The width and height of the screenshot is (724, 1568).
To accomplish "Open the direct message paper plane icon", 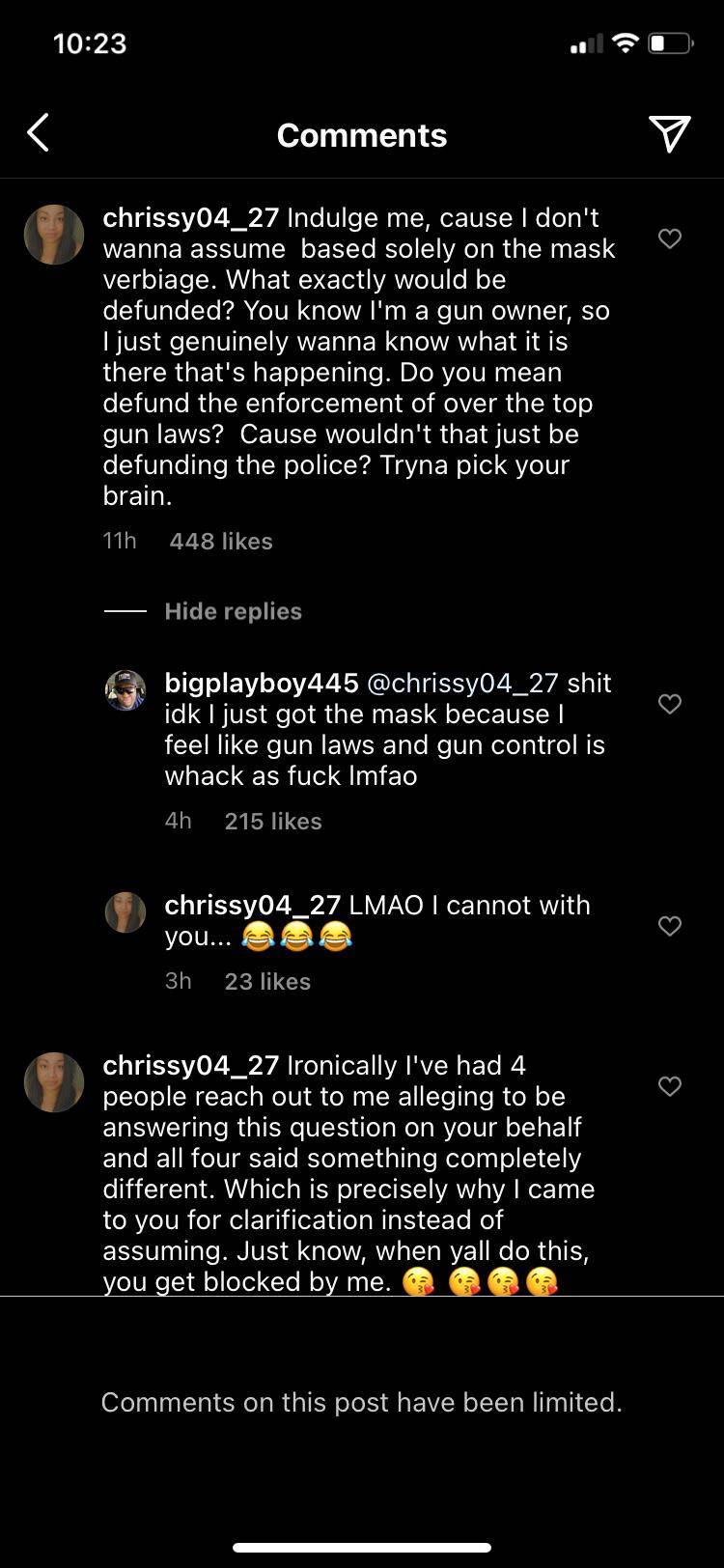I will coord(669,134).
